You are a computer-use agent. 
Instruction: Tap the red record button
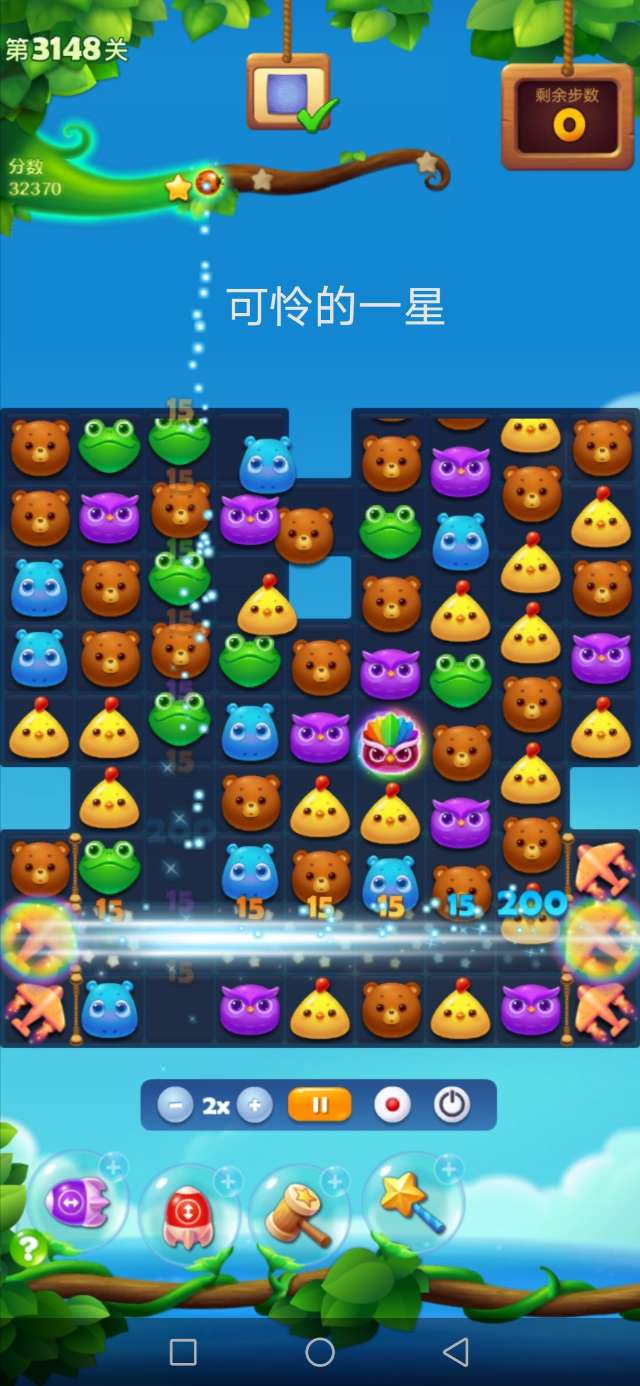pos(392,1106)
